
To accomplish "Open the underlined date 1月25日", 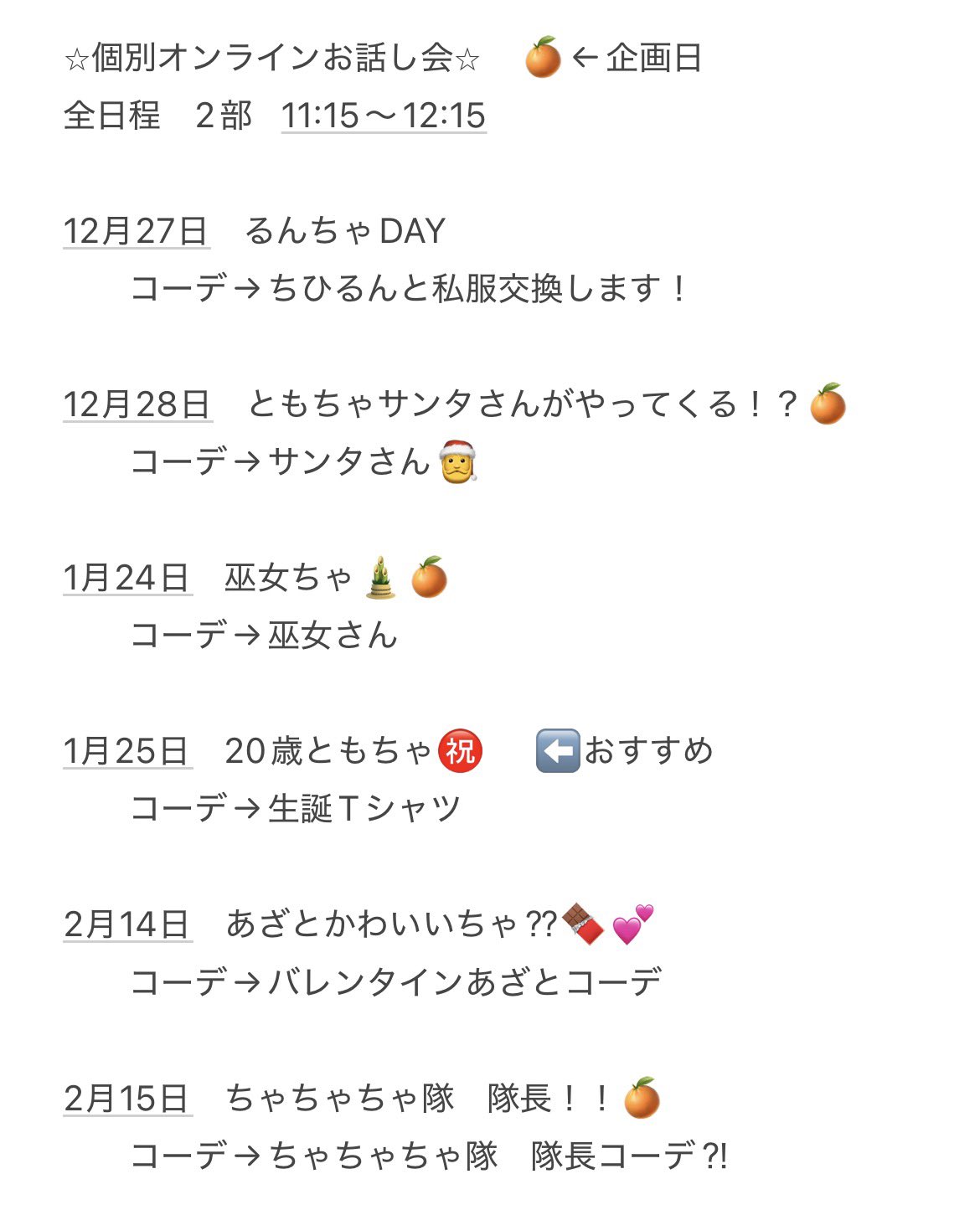I will pos(127,751).
